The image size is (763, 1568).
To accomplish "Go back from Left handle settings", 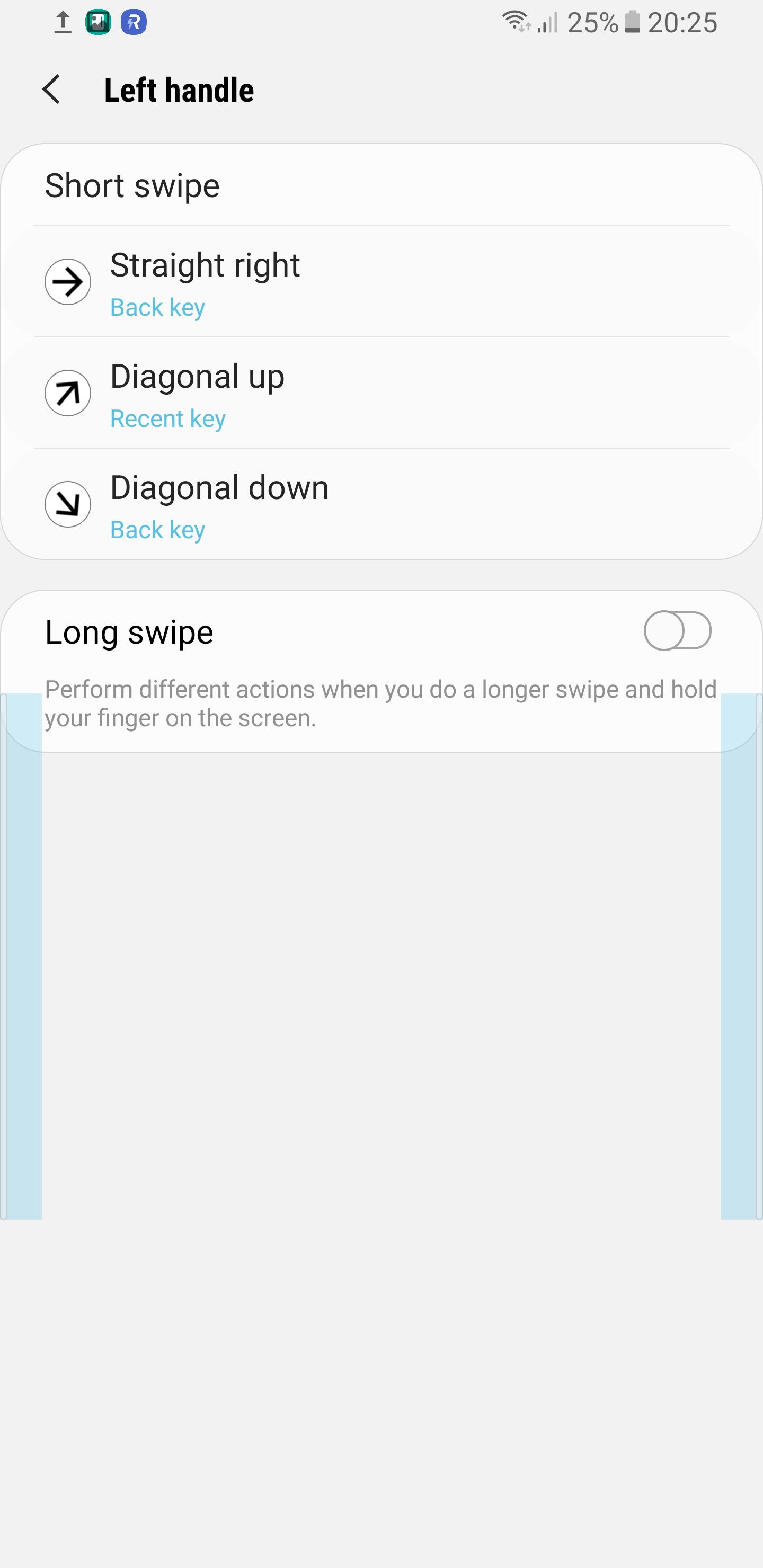I will [x=52, y=90].
